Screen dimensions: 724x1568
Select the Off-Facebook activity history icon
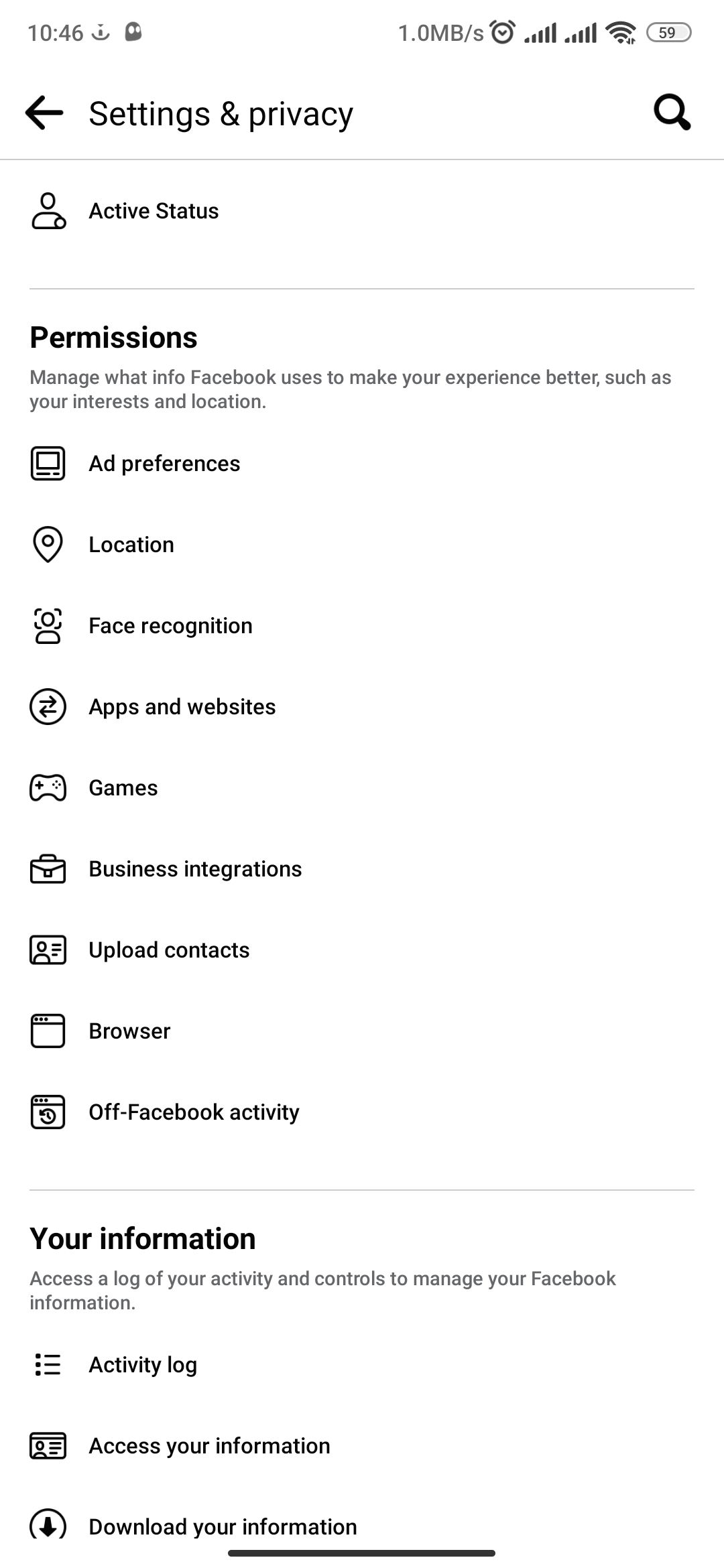click(x=47, y=1112)
